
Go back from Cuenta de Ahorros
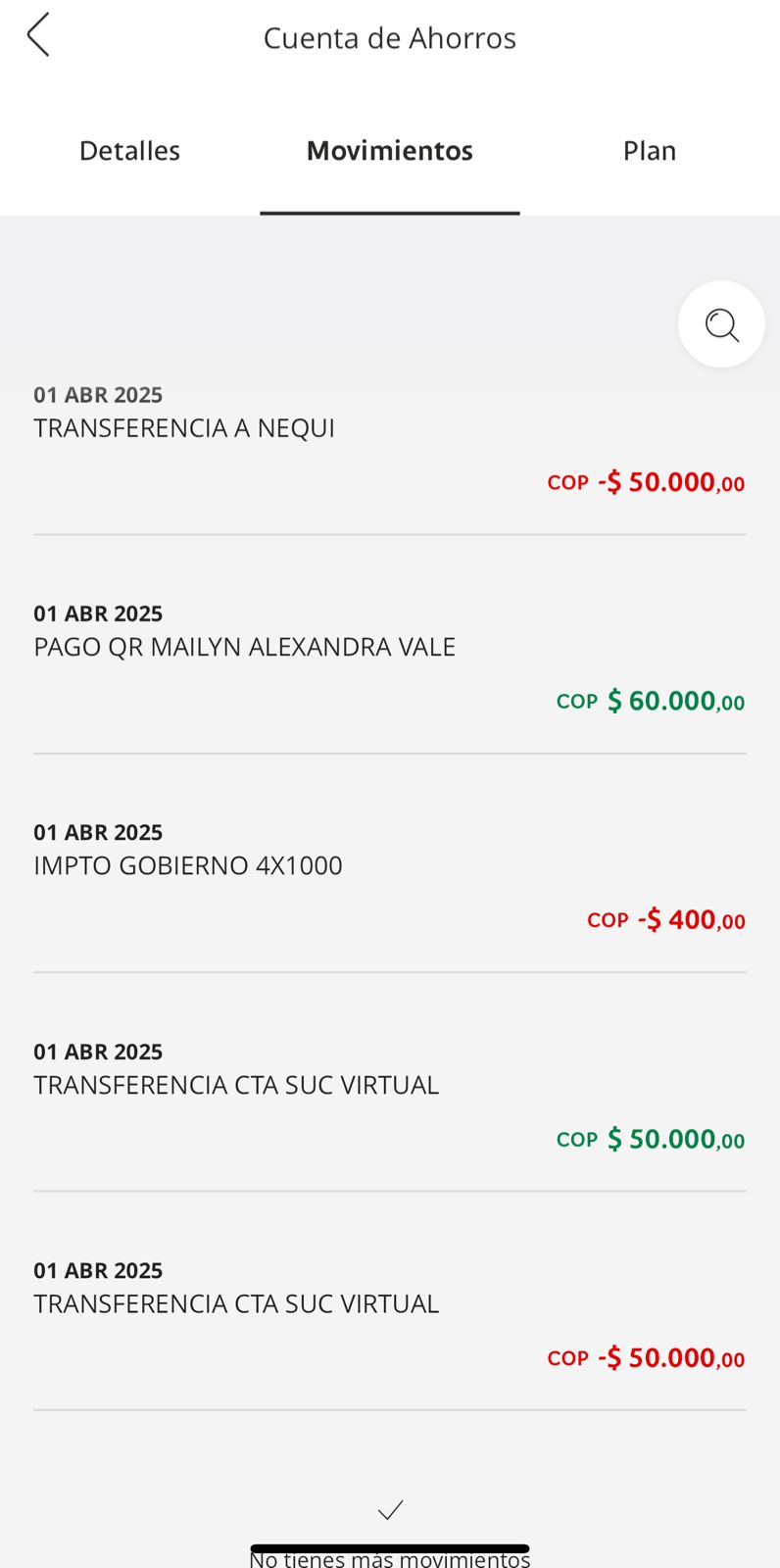[38, 36]
